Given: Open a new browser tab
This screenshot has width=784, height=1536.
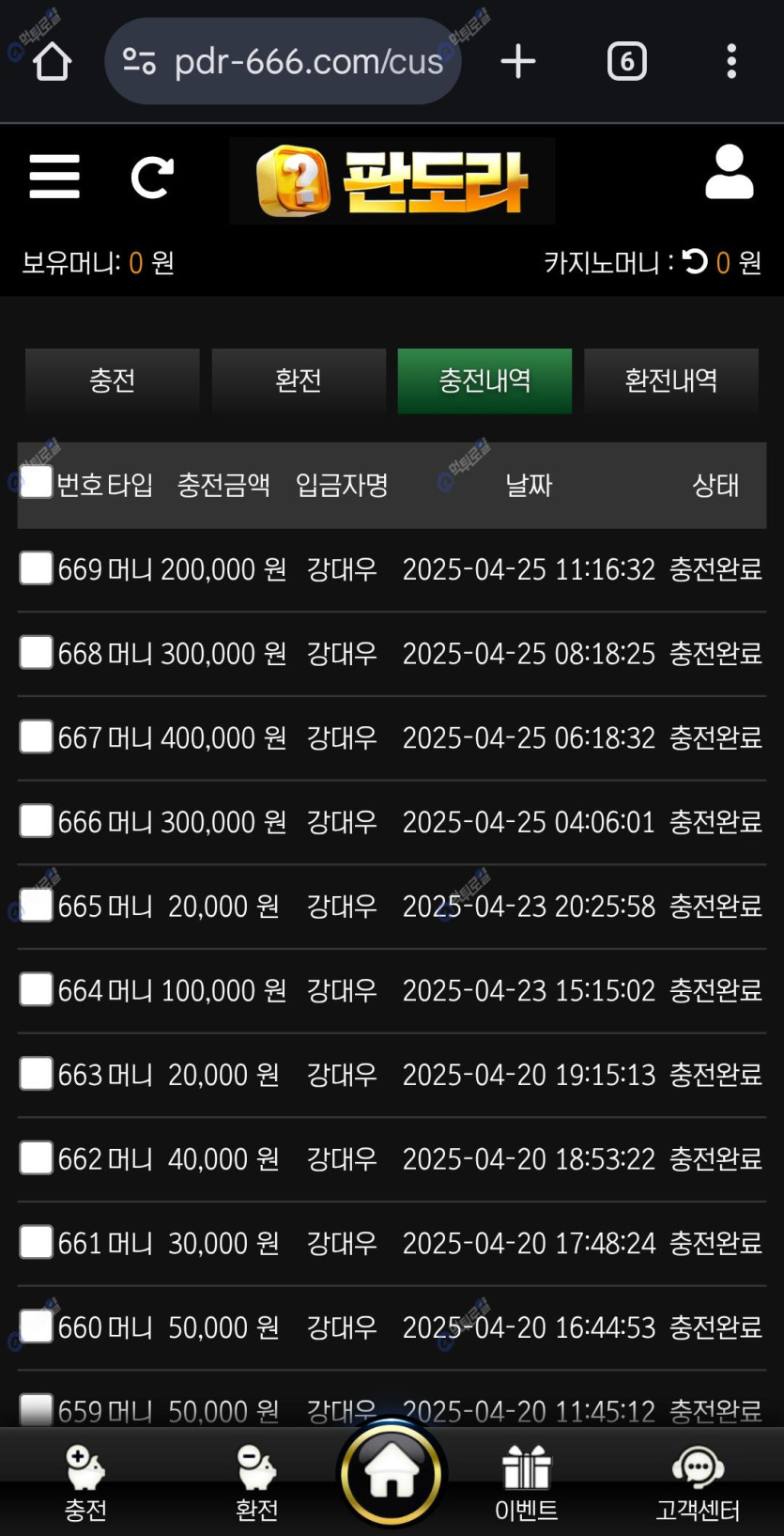Looking at the screenshot, I should coord(518,62).
